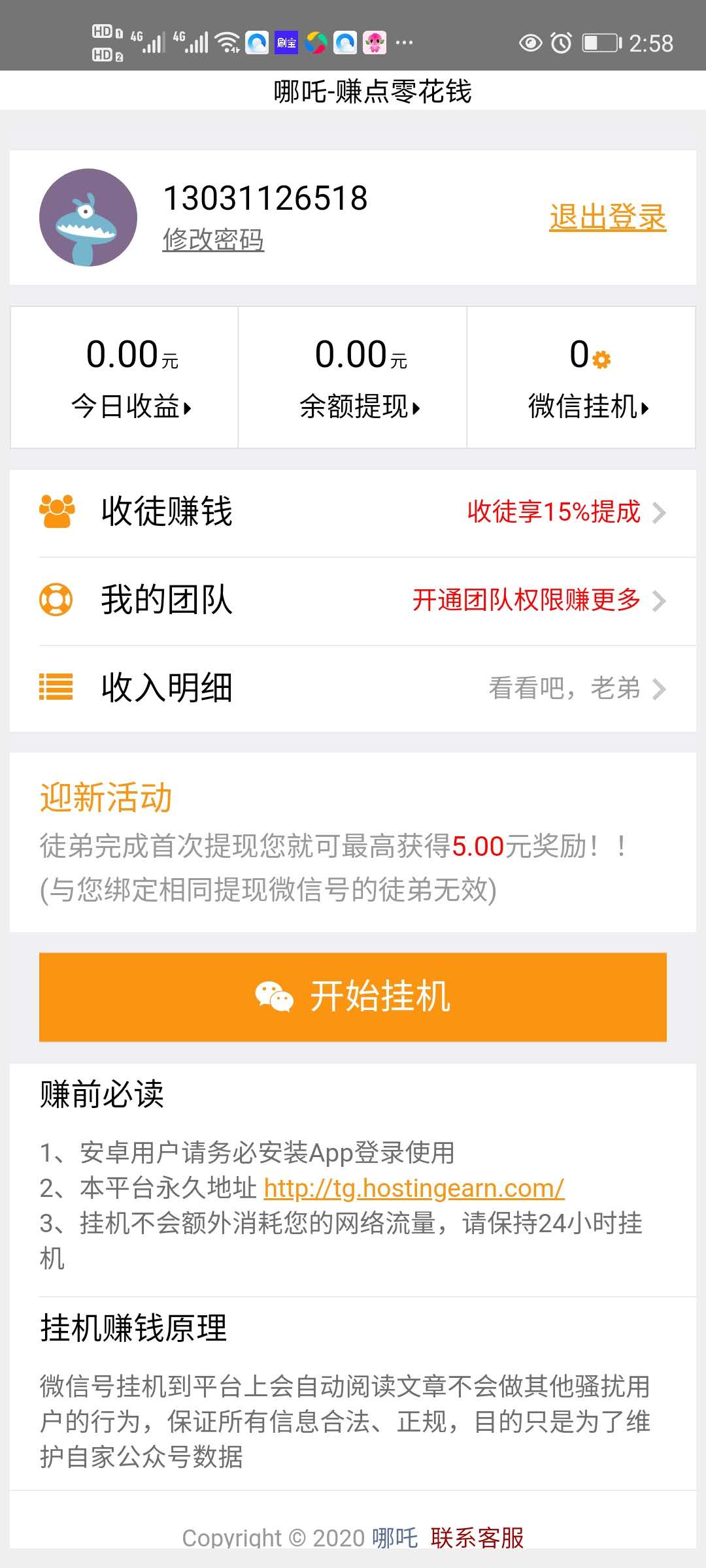The width and height of the screenshot is (706, 1568).
Task: Open the 修改密码 link
Action: coord(213,240)
